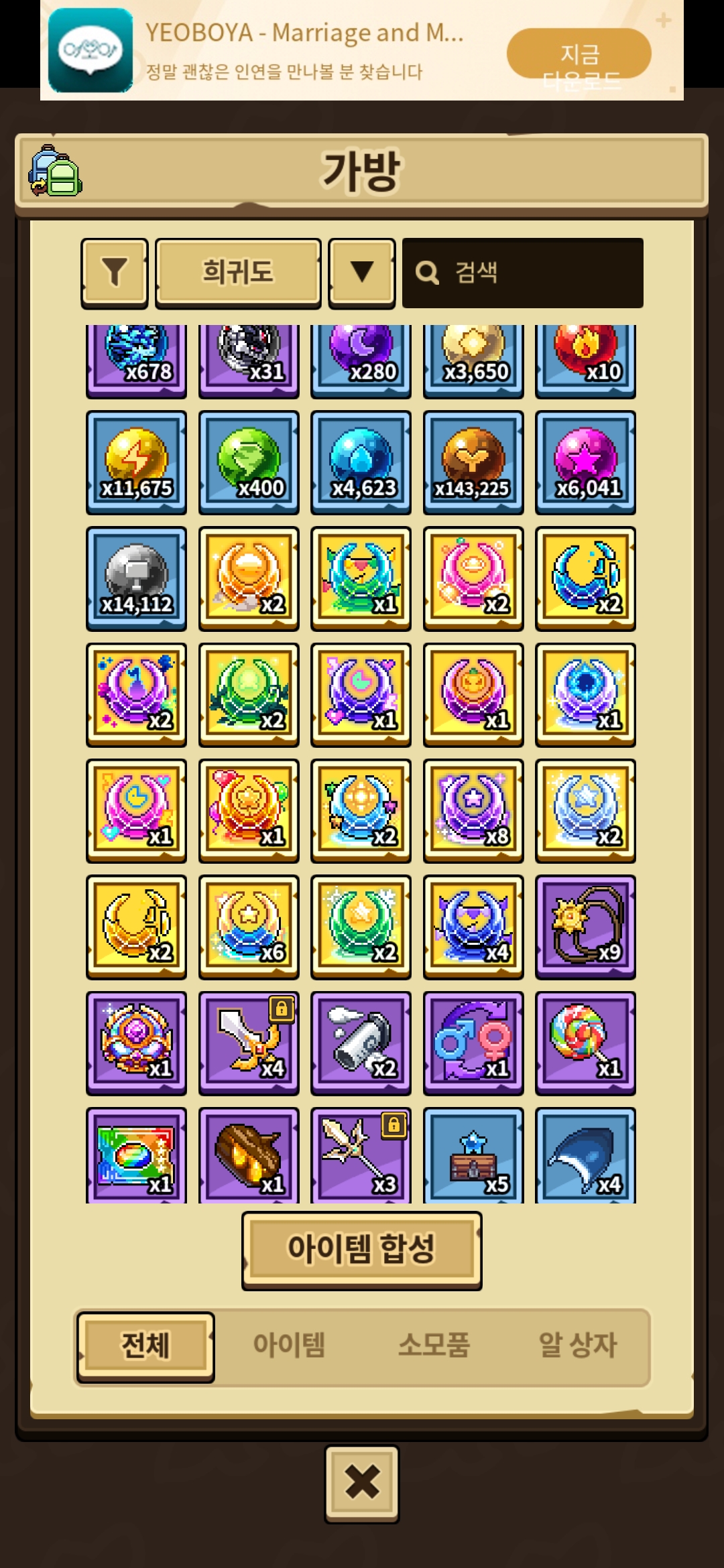The image size is (724, 1568).
Task: Select the leather whip item x9
Action: (585, 927)
